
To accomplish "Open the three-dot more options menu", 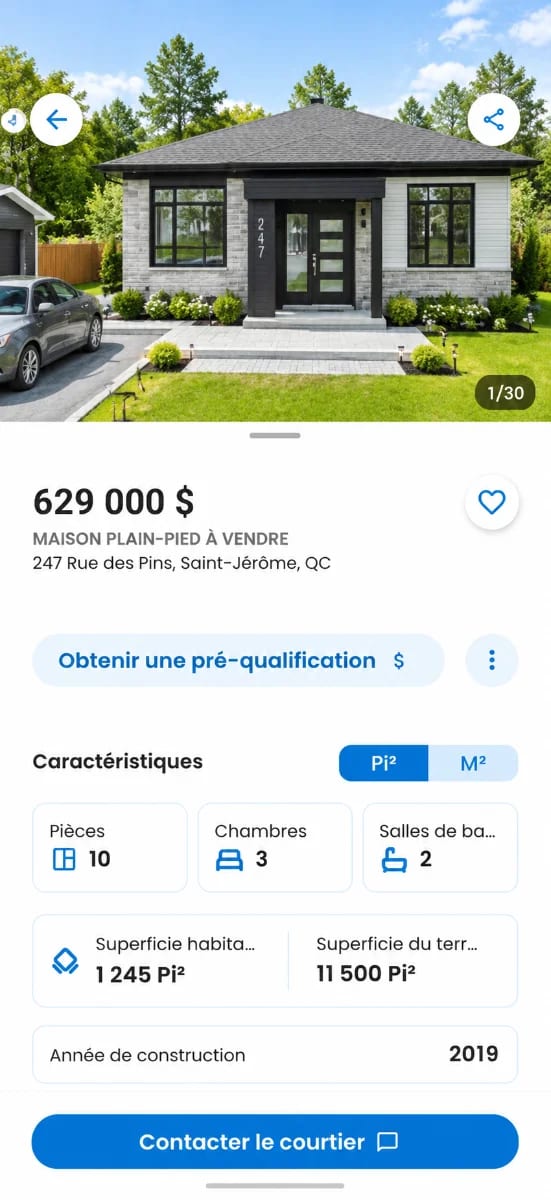I will tap(492, 660).
